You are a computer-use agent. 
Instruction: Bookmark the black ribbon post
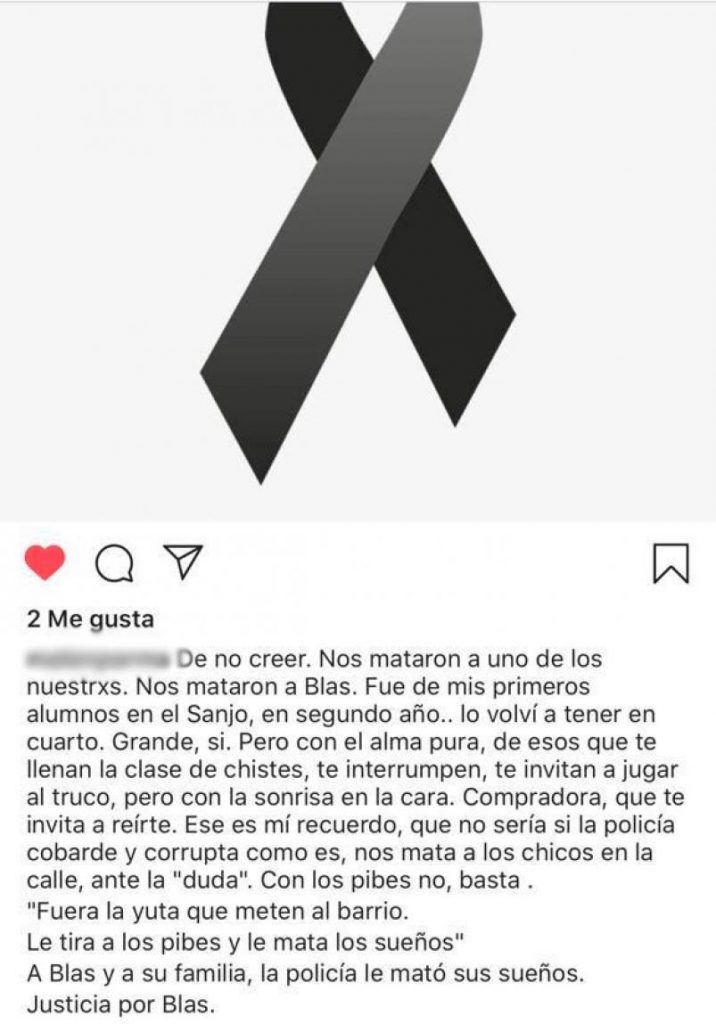click(x=671, y=563)
